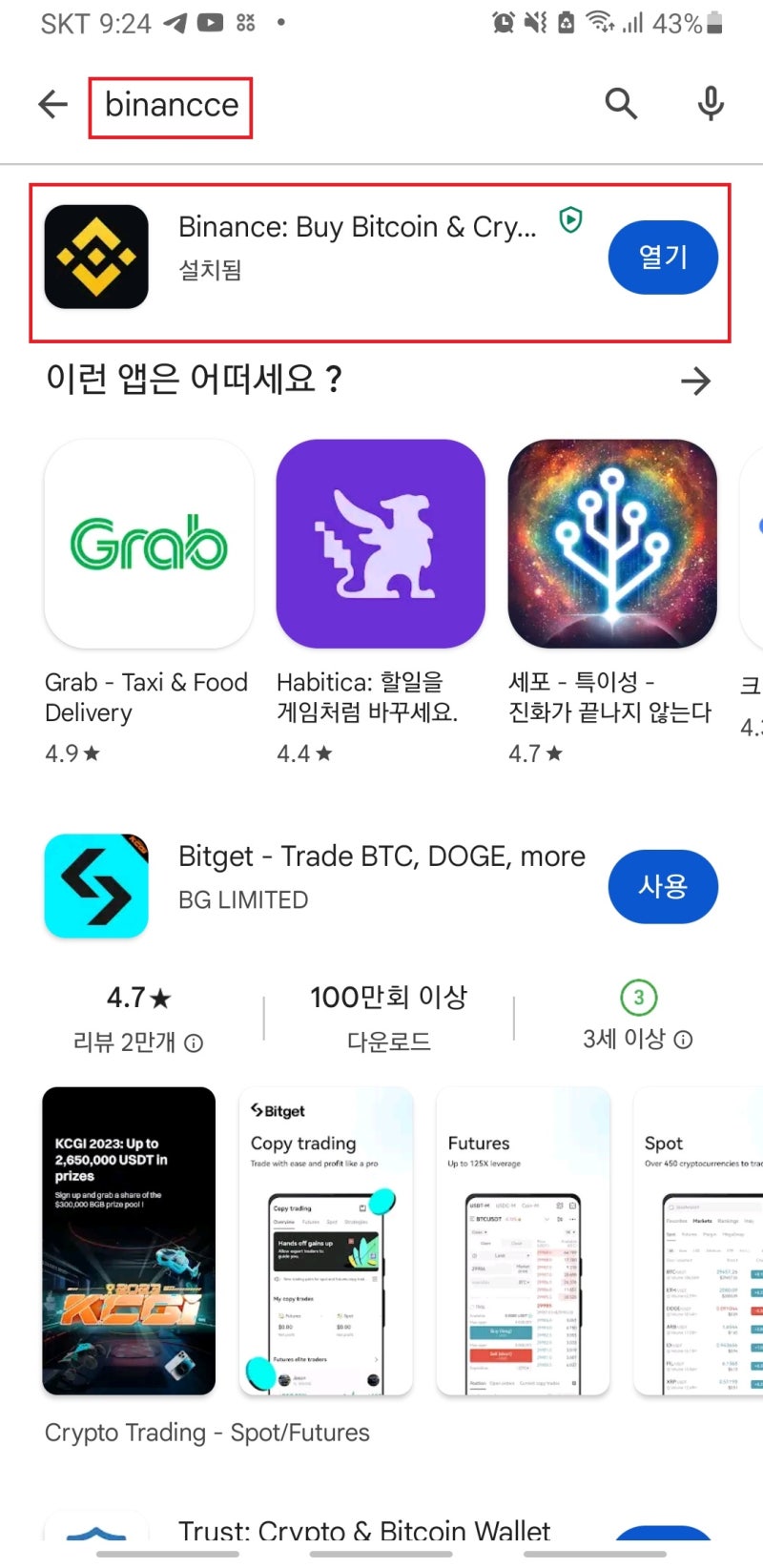Viewport: 763px width, 1568px height.
Task: View the Bitget 4.7 star rating
Action: pos(138,997)
